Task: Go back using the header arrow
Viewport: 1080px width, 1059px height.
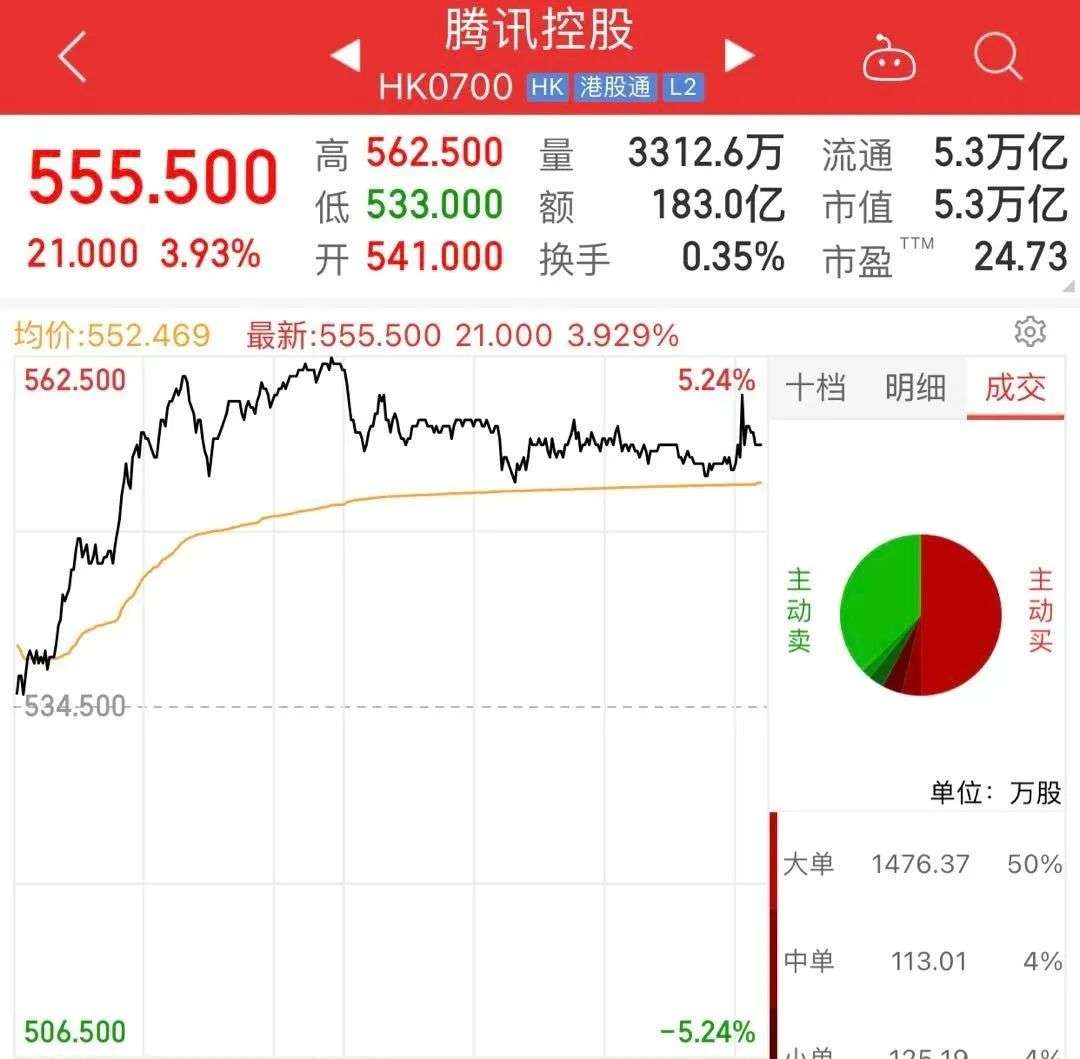Action: click(73, 57)
